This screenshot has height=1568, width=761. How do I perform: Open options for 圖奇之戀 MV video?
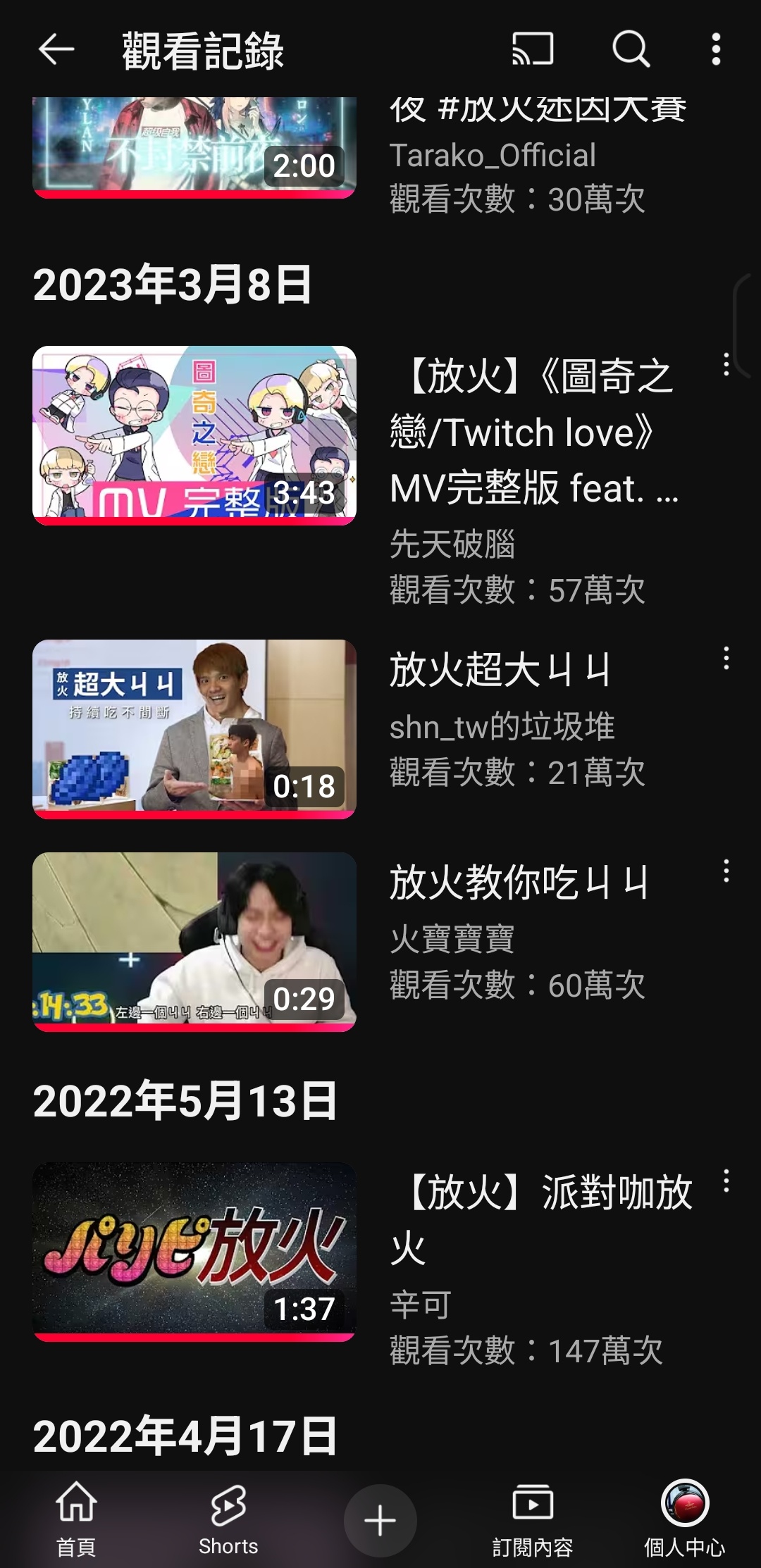(x=726, y=365)
